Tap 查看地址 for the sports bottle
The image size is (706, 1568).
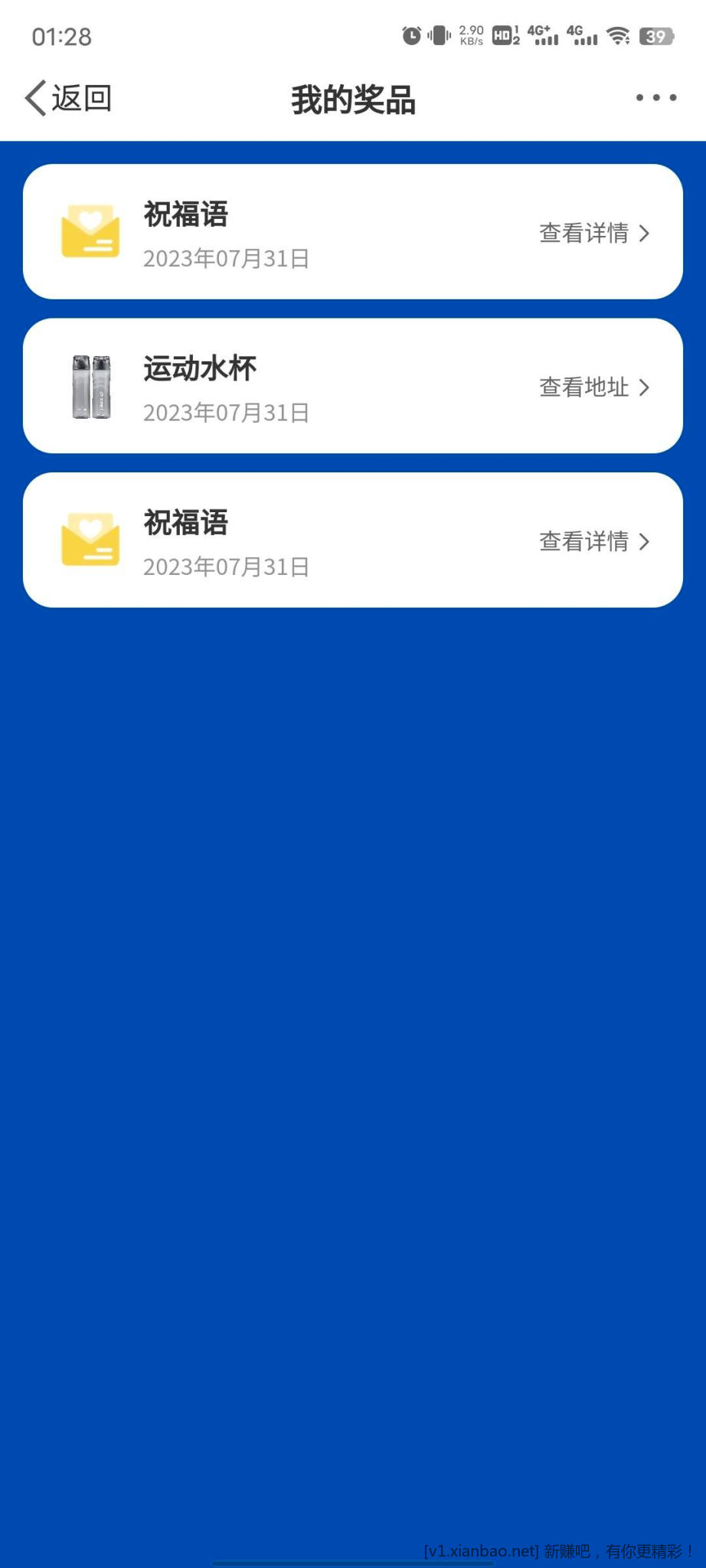point(594,387)
